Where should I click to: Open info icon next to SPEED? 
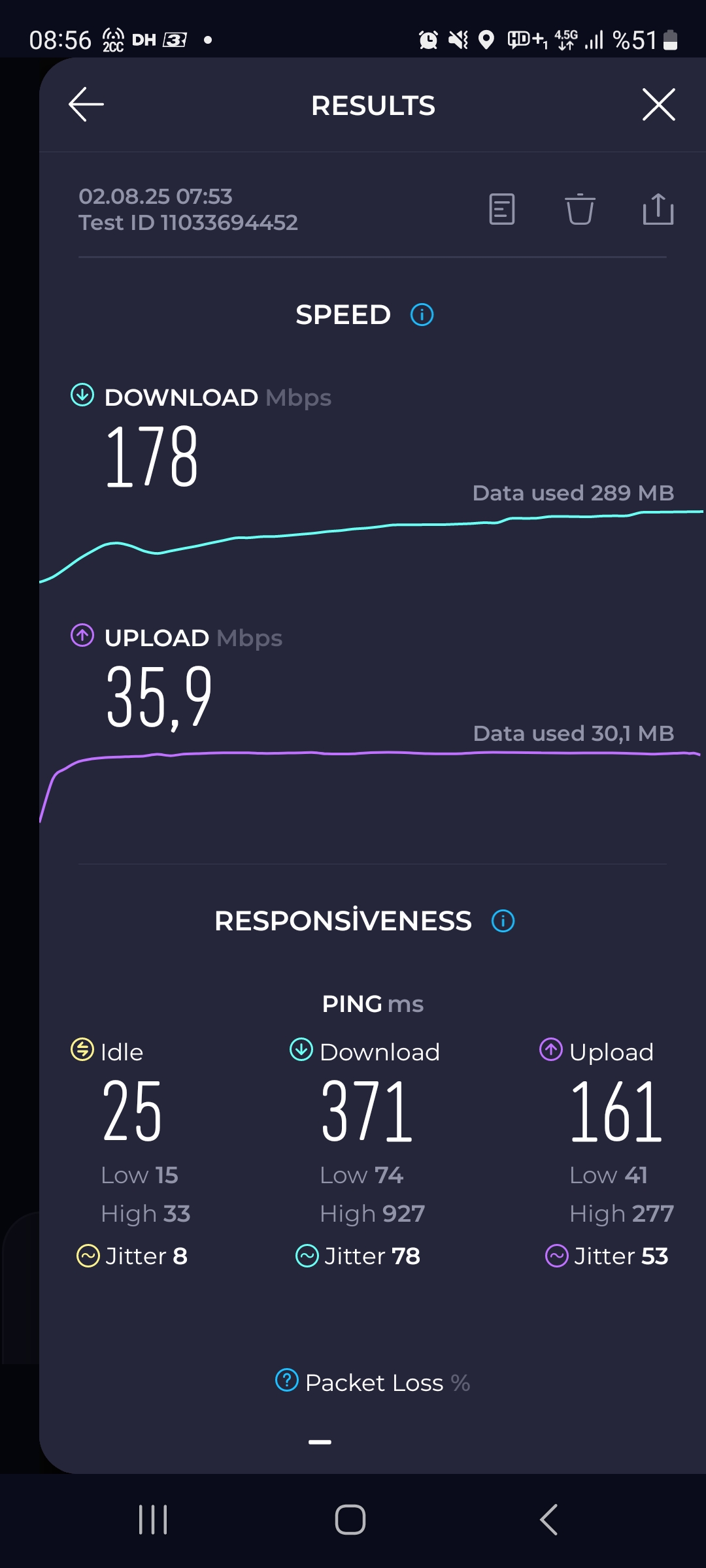click(x=422, y=315)
